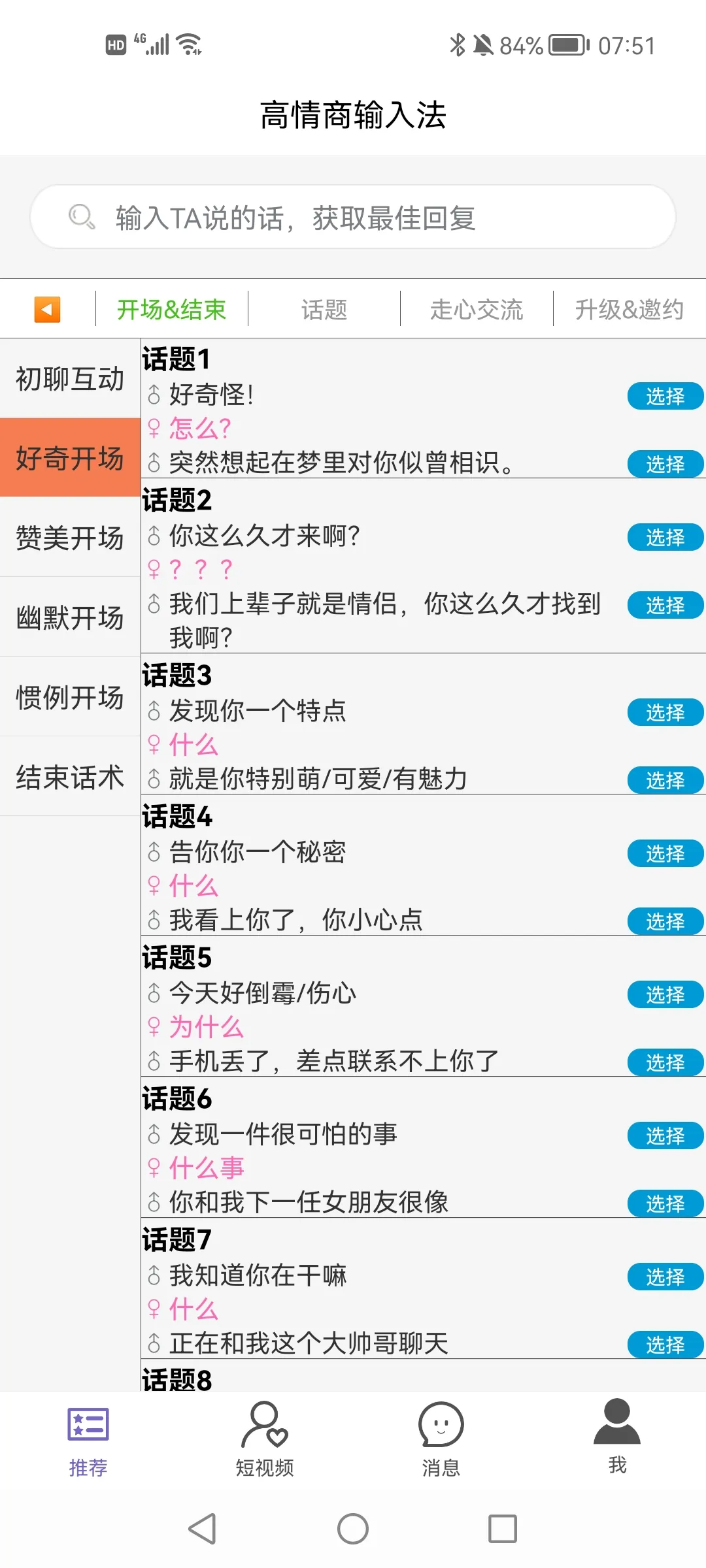The image size is (706, 1568).
Task: Tap 选择 next to 好奇怪 in 话题1
Action: (664, 395)
